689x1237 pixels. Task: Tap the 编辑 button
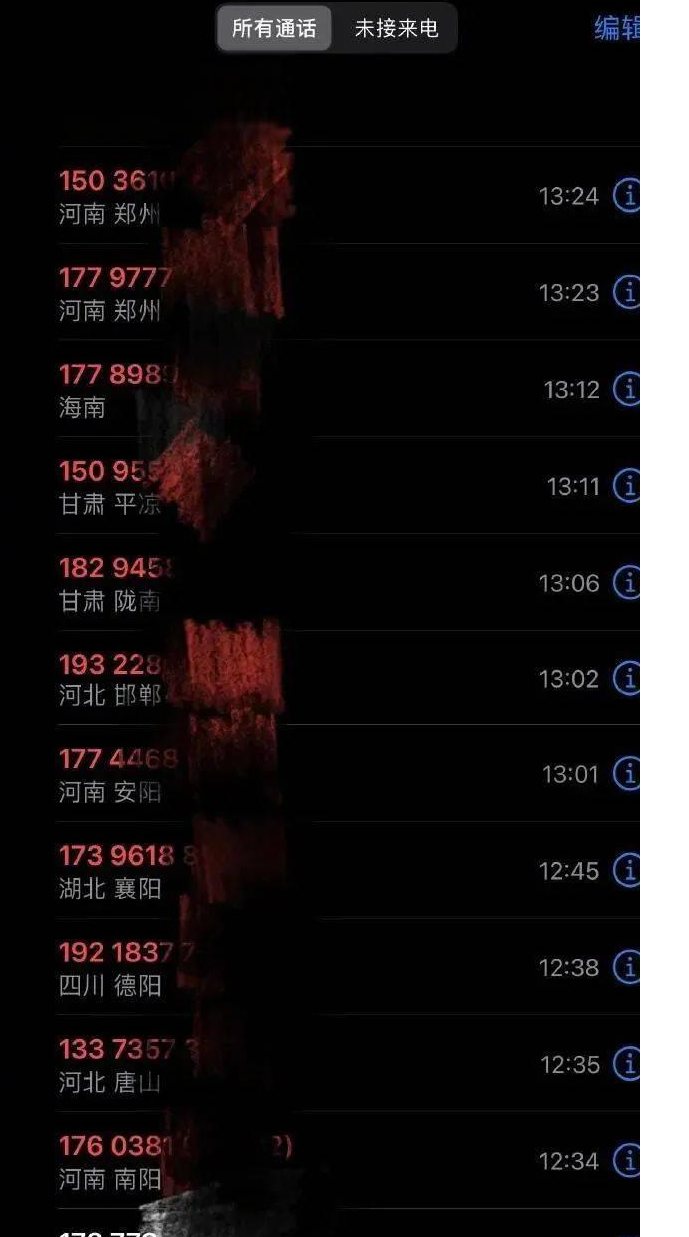(617, 28)
